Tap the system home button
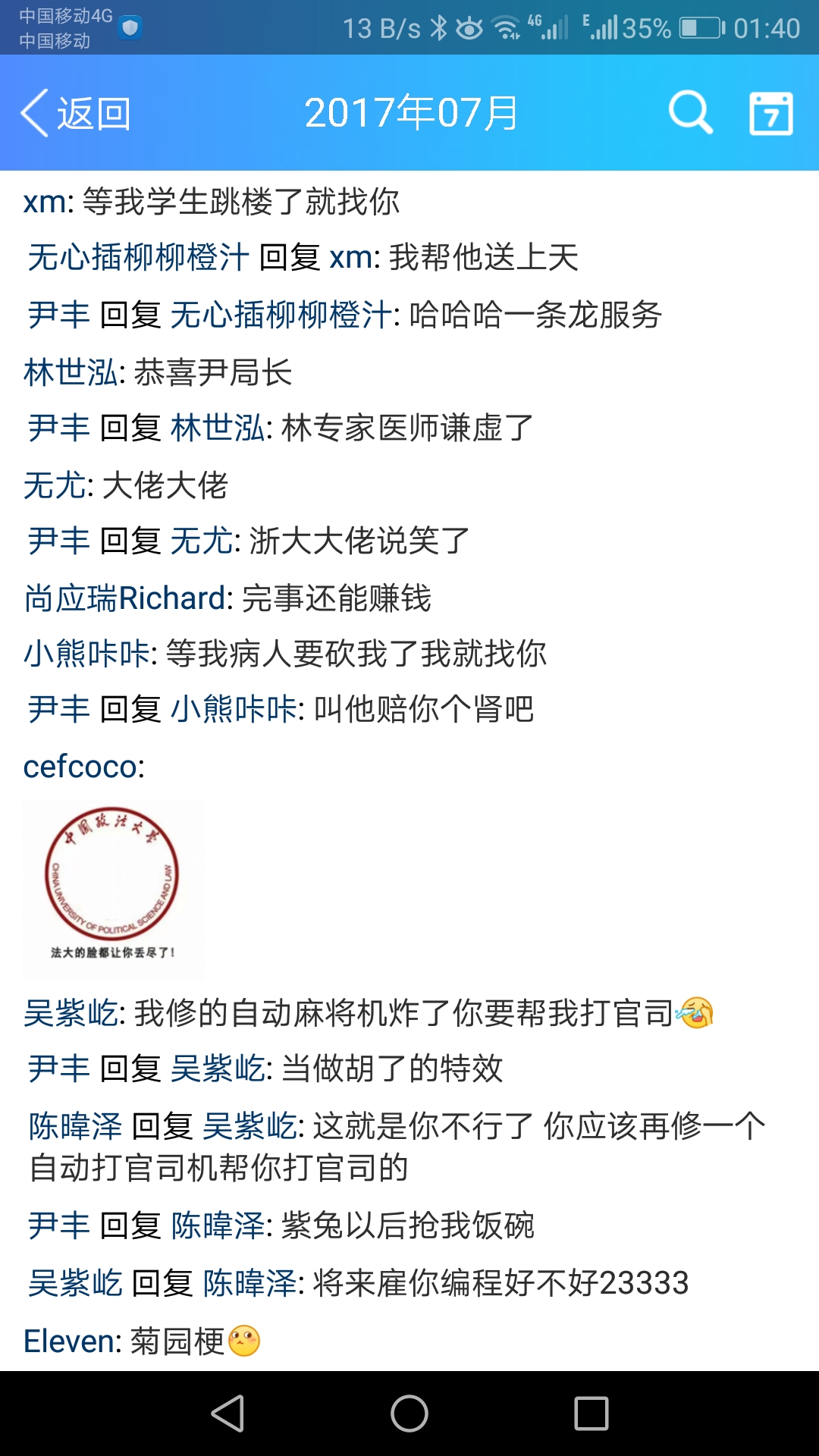 (409, 1414)
